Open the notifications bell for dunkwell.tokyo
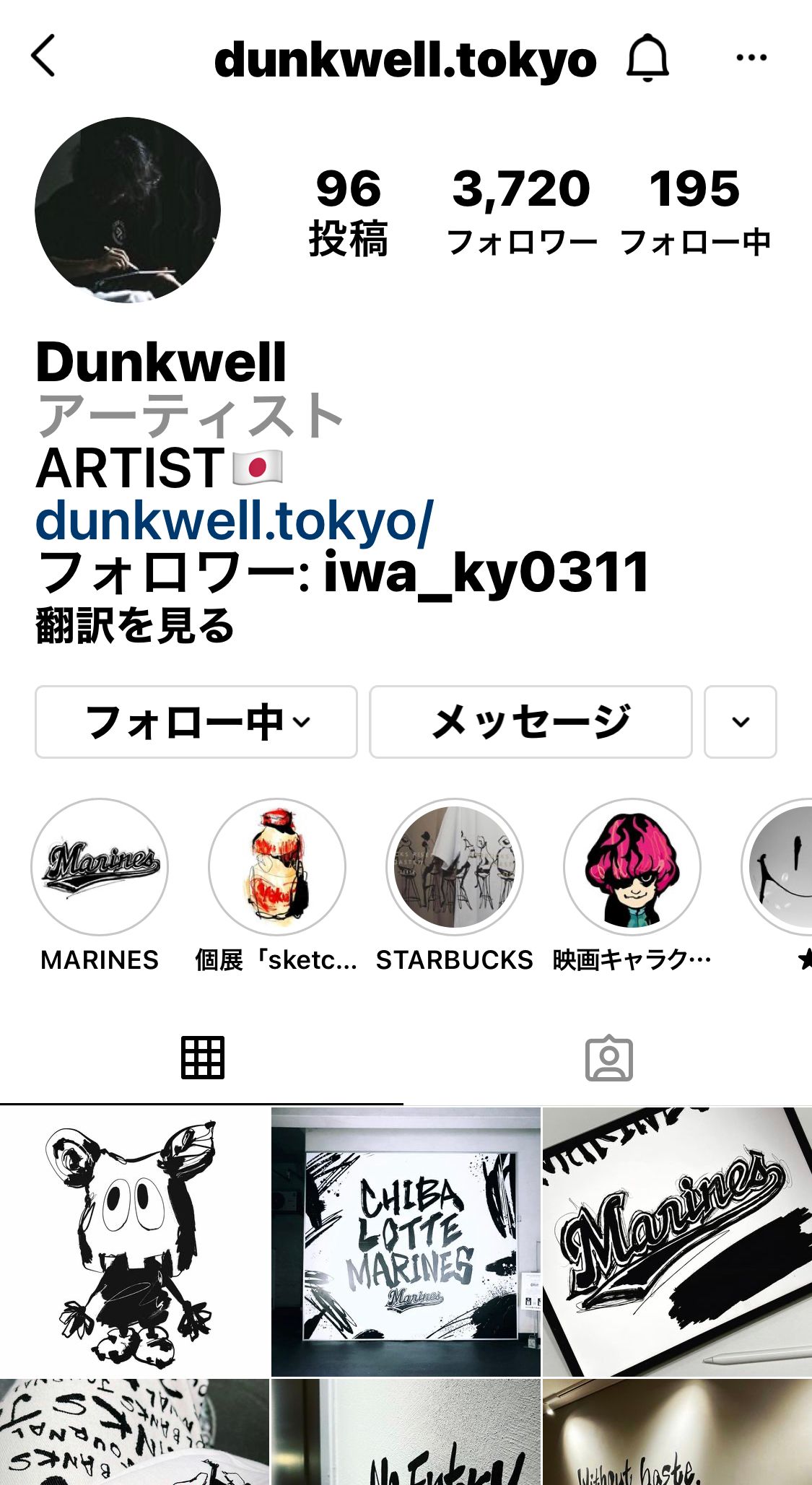812x1485 pixels. pyautogui.click(x=647, y=58)
